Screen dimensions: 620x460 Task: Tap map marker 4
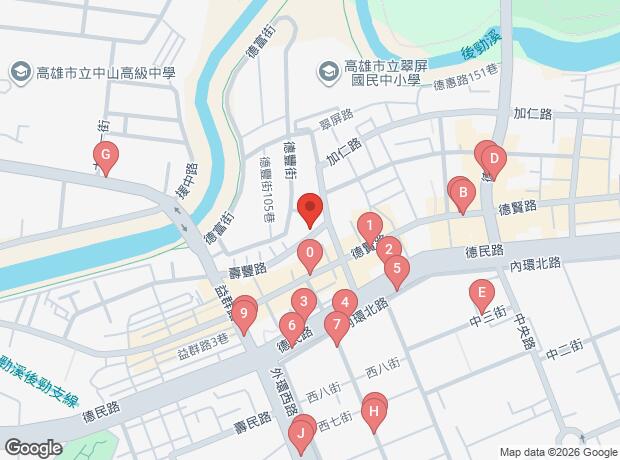pos(344,302)
